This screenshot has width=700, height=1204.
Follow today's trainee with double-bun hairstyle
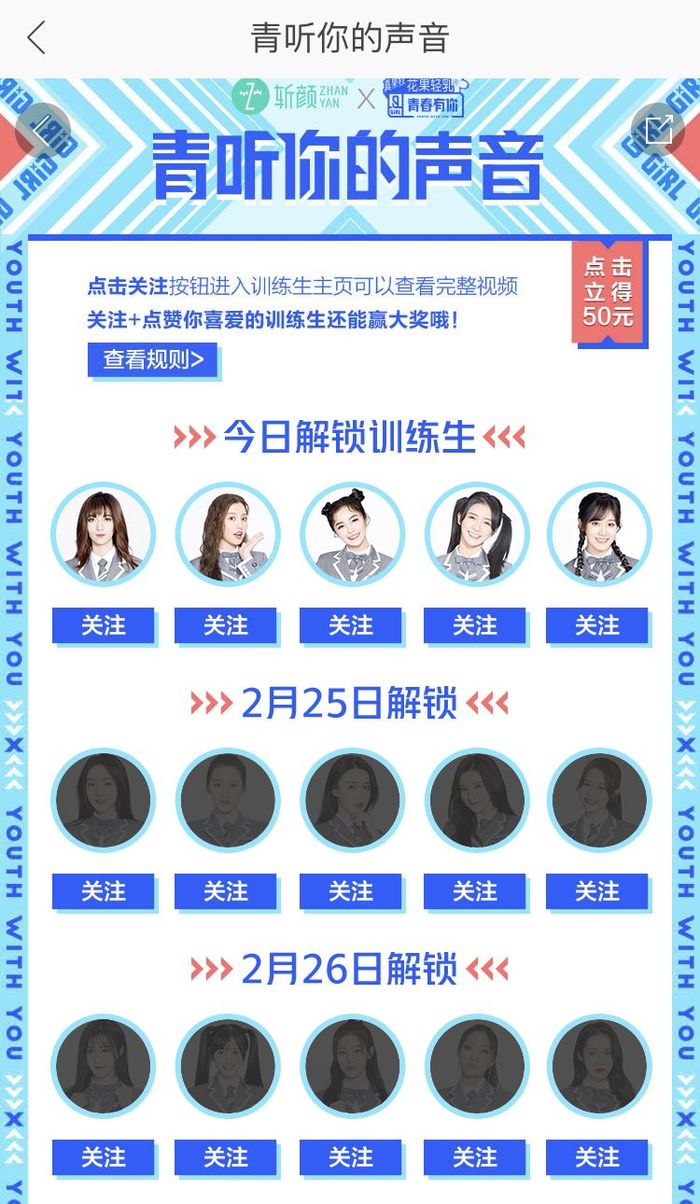click(351, 626)
